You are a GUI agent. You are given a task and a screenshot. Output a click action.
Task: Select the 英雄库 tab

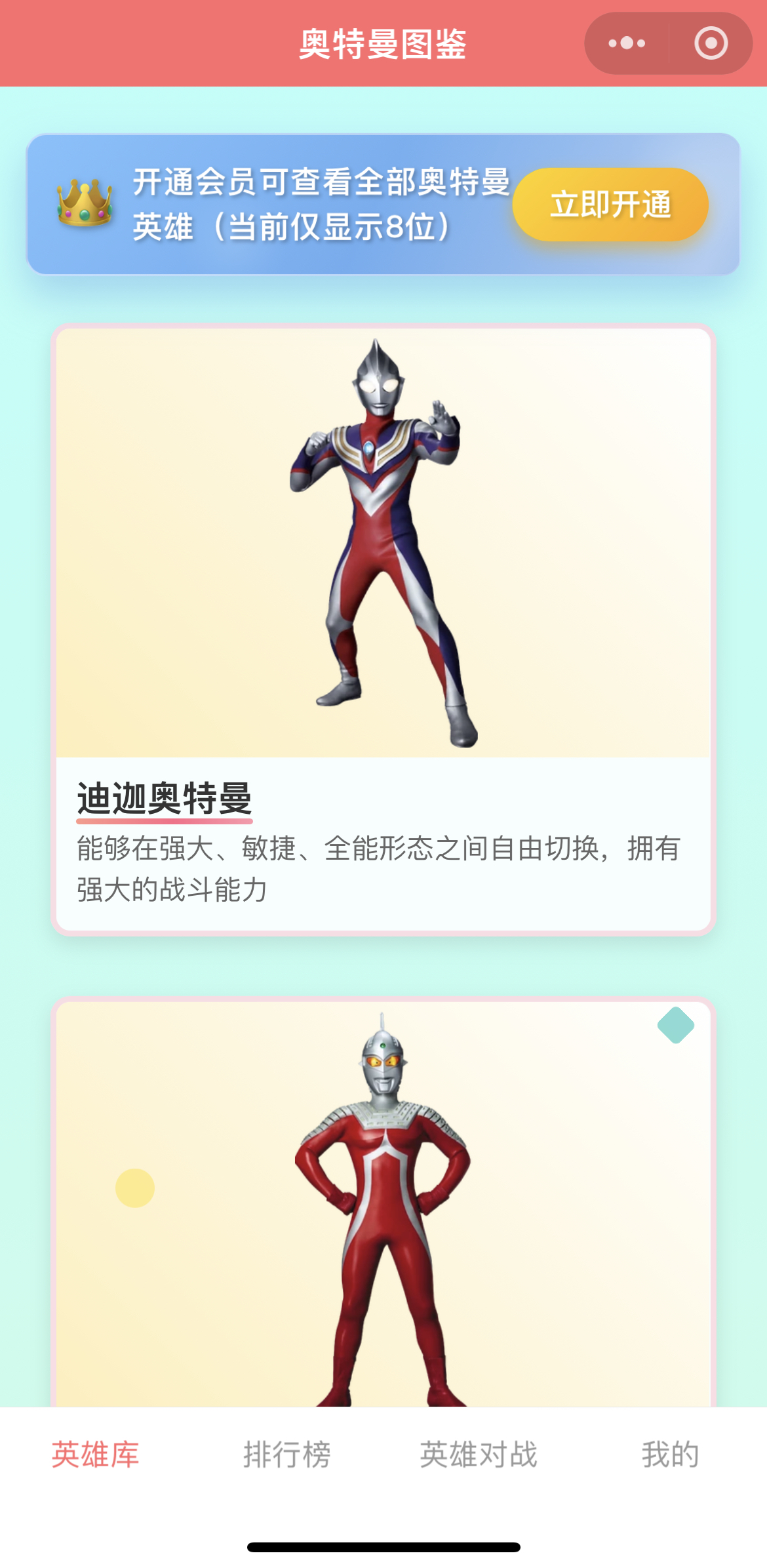(96, 1454)
